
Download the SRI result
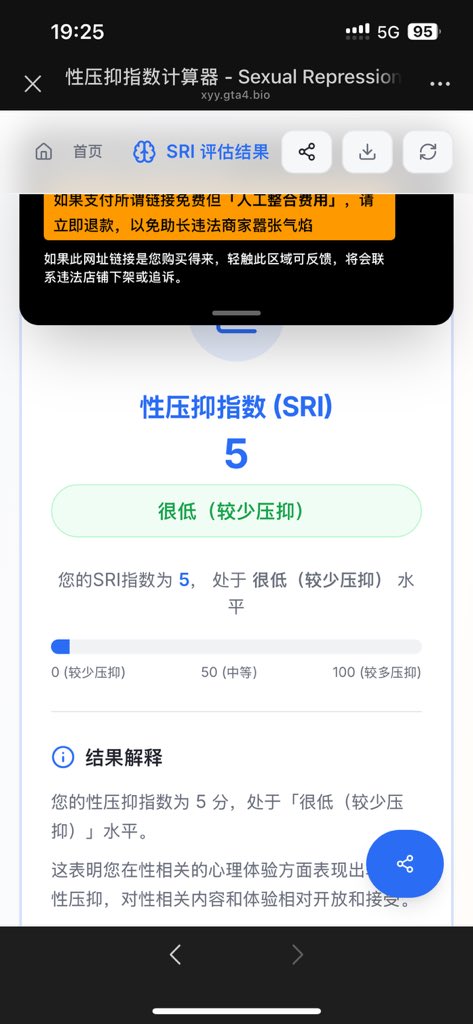367,152
